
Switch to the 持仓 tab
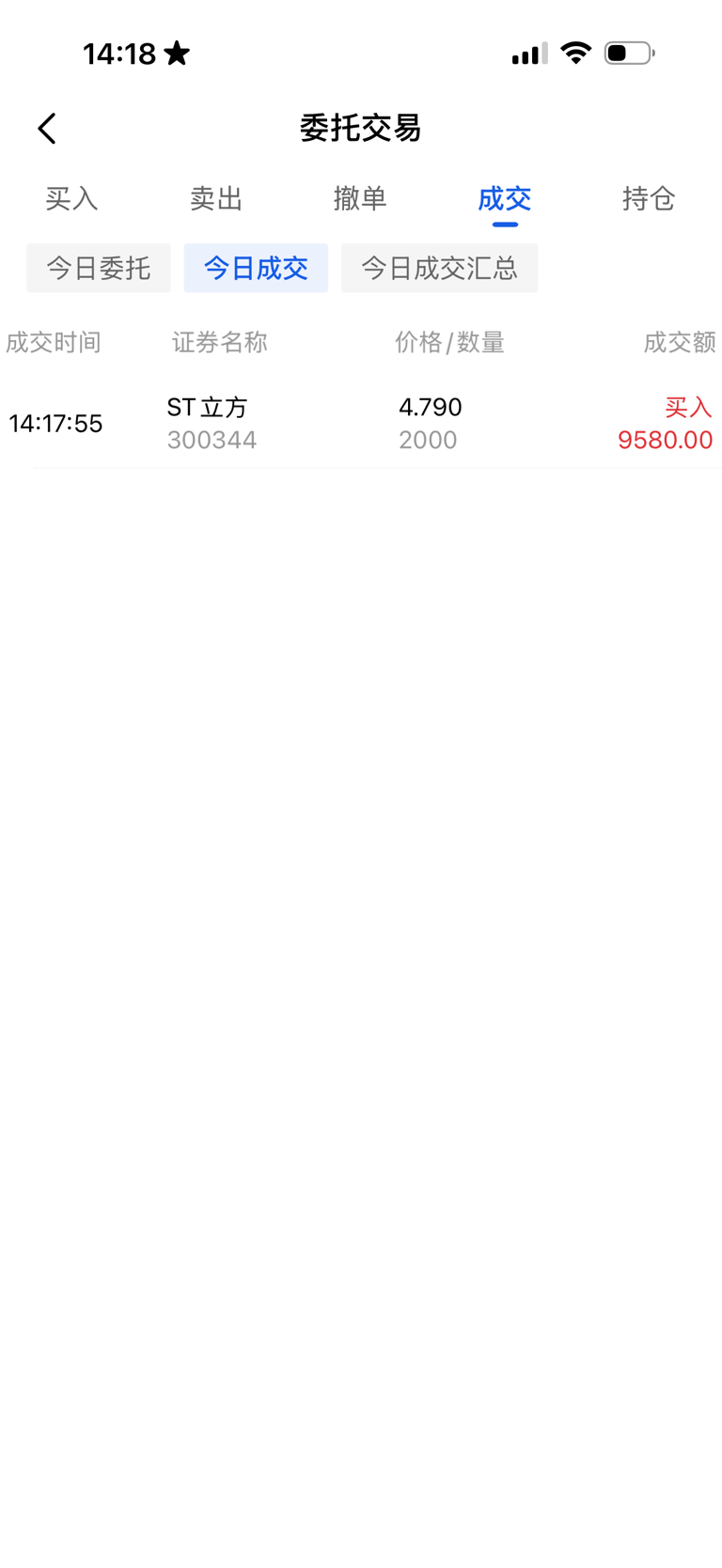pyautogui.click(x=649, y=199)
